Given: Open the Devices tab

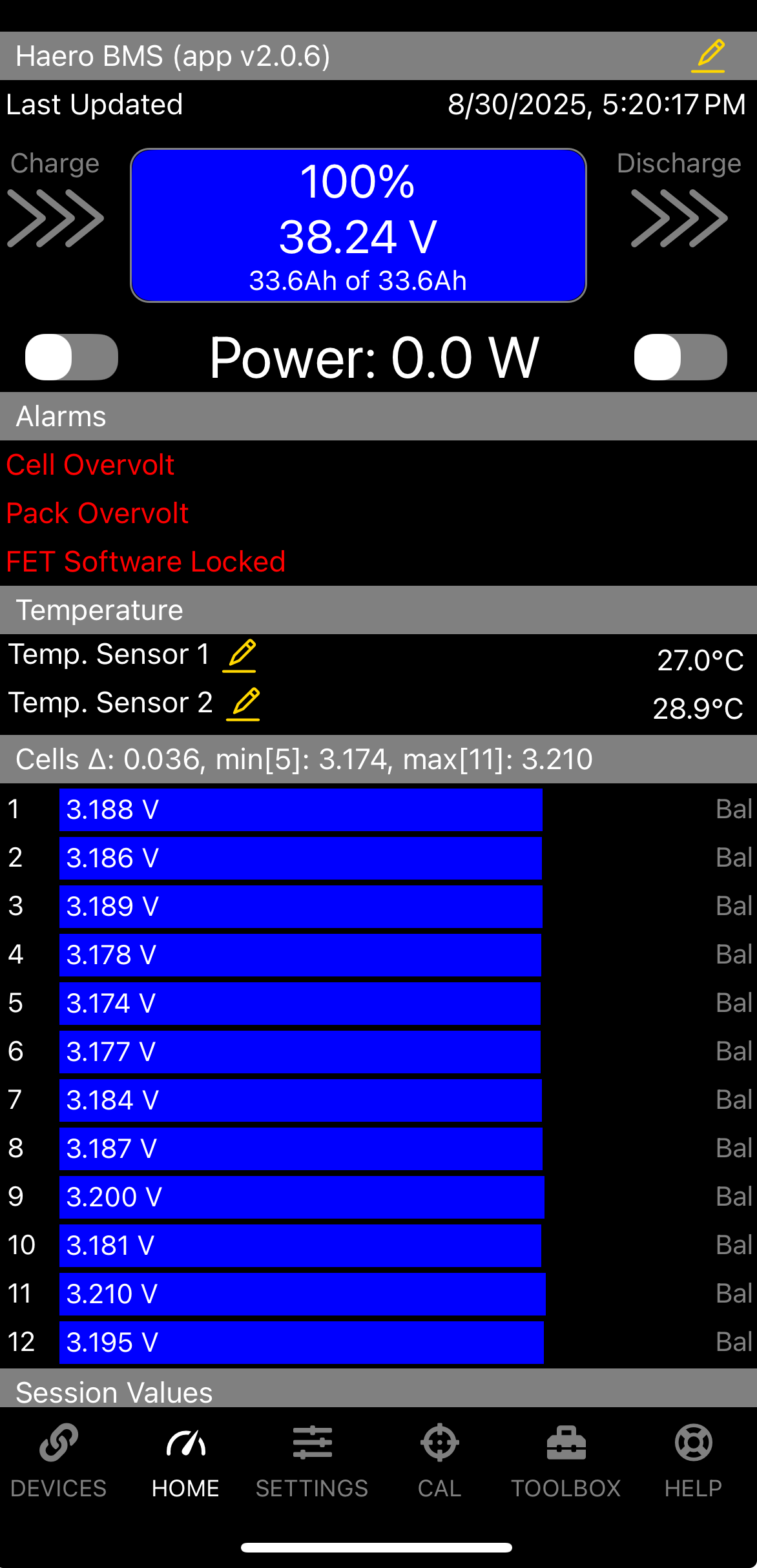Looking at the screenshot, I should (x=59, y=1461).
